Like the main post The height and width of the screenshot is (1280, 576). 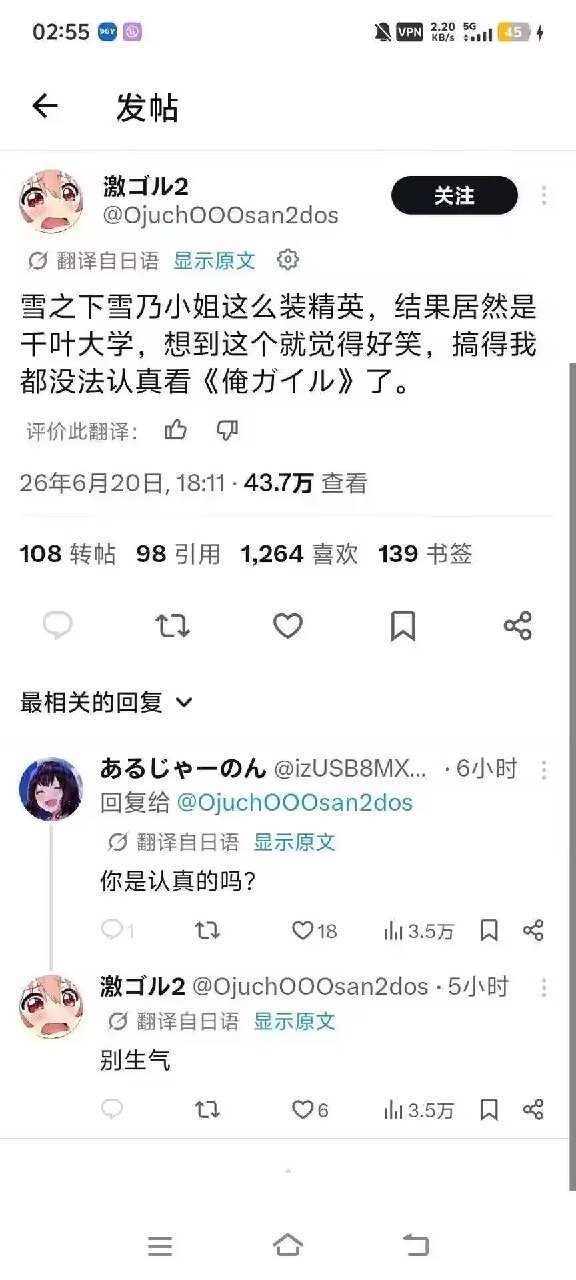click(x=288, y=626)
